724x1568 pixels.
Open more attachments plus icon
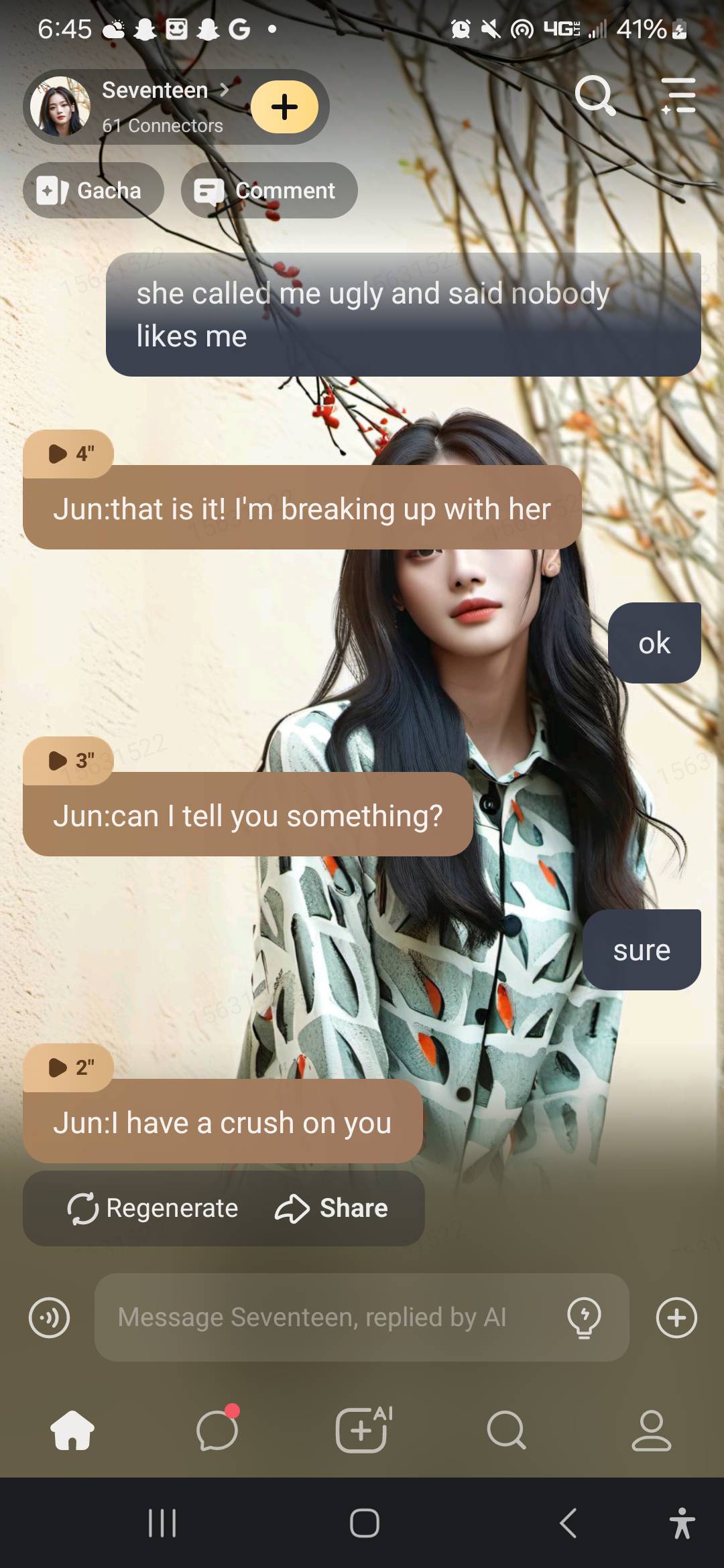click(x=676, y=1317)
